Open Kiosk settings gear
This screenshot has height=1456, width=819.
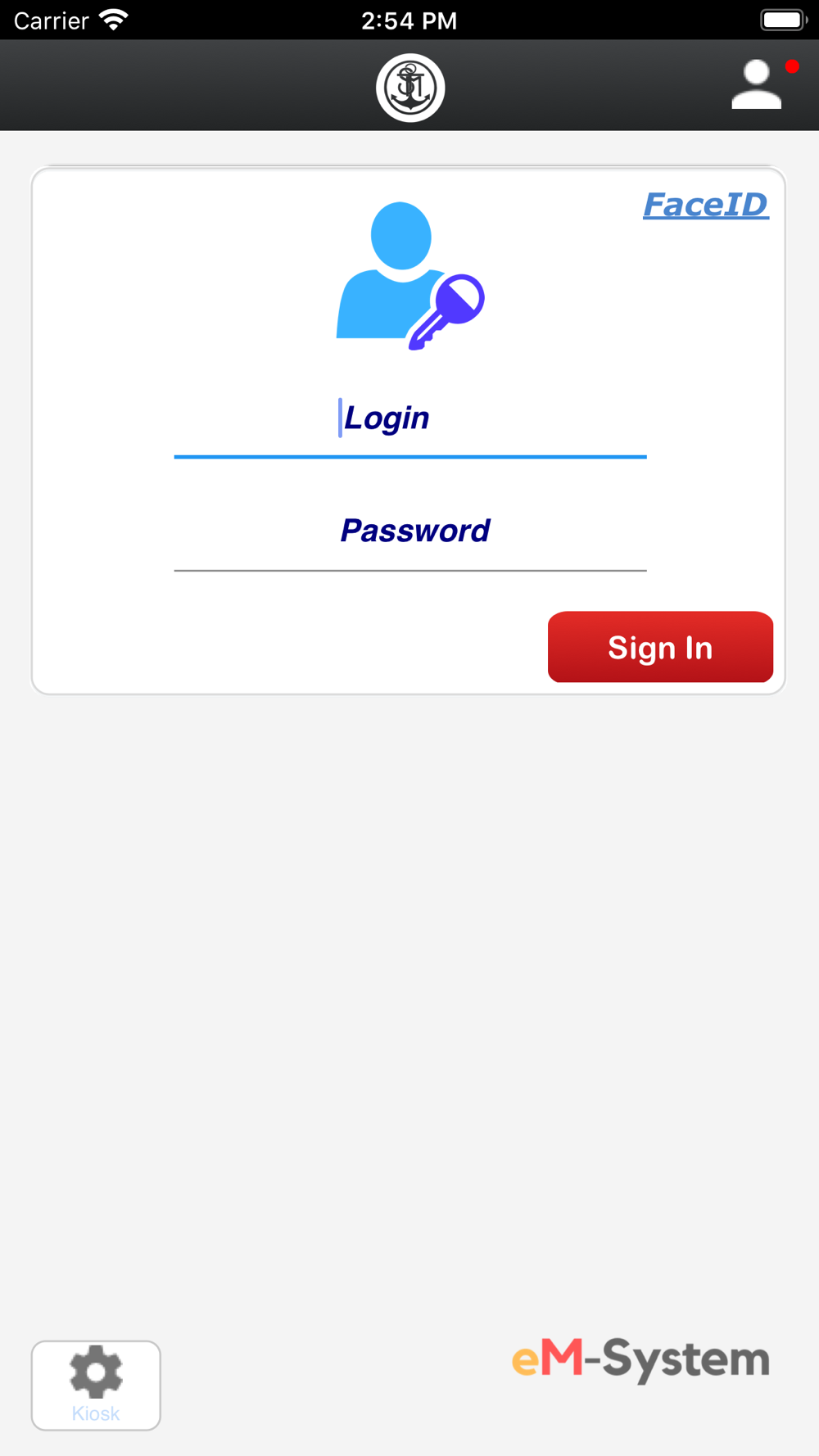pos(96,1386)
